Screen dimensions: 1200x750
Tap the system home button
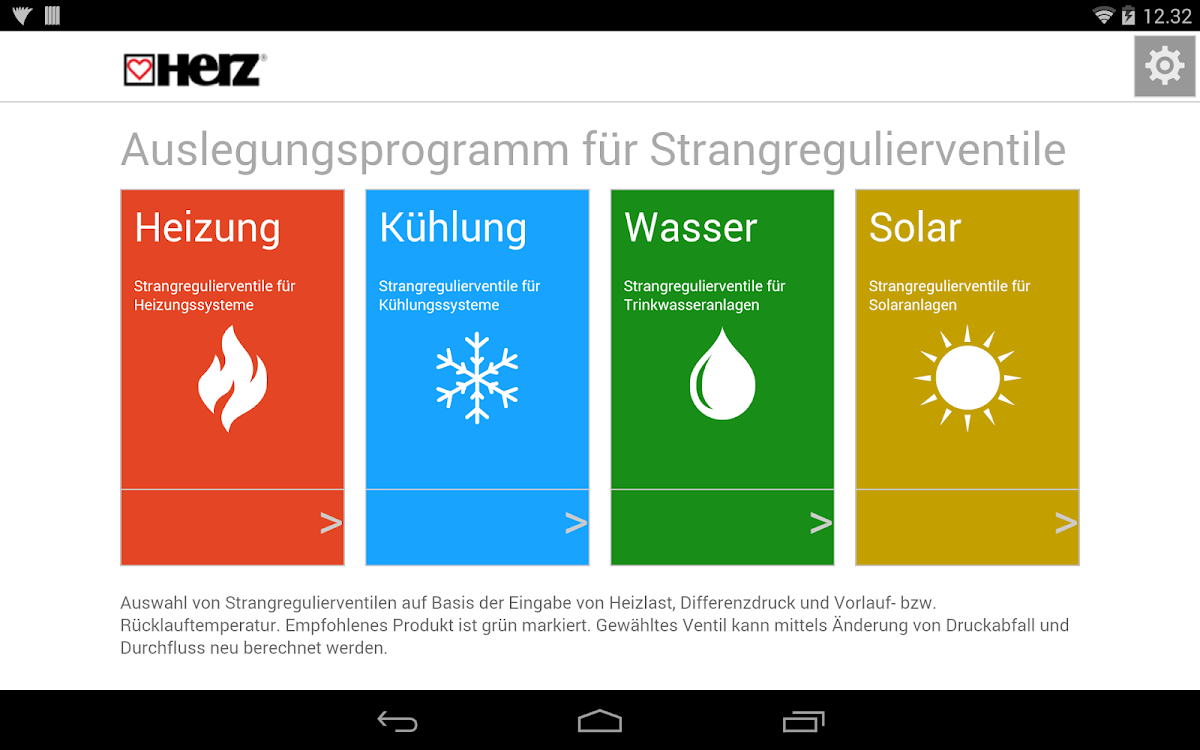click(x=600, y=721)
